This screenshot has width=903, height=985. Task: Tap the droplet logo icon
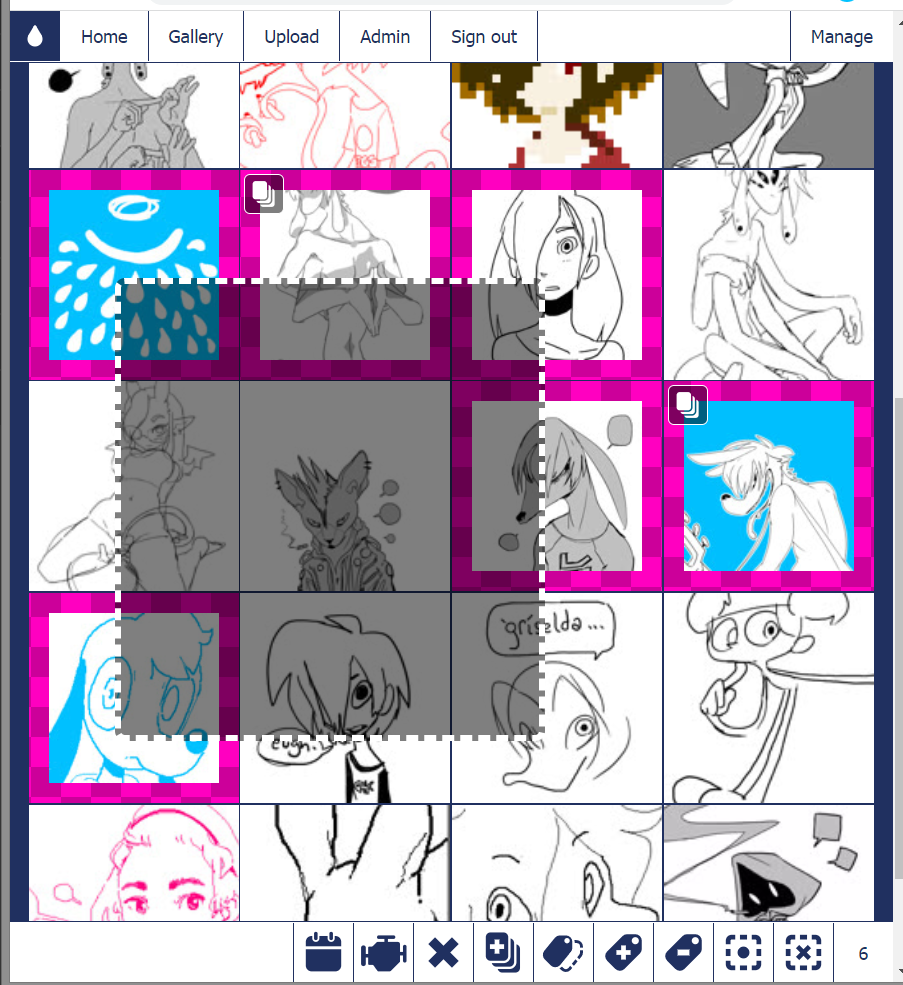35,37
